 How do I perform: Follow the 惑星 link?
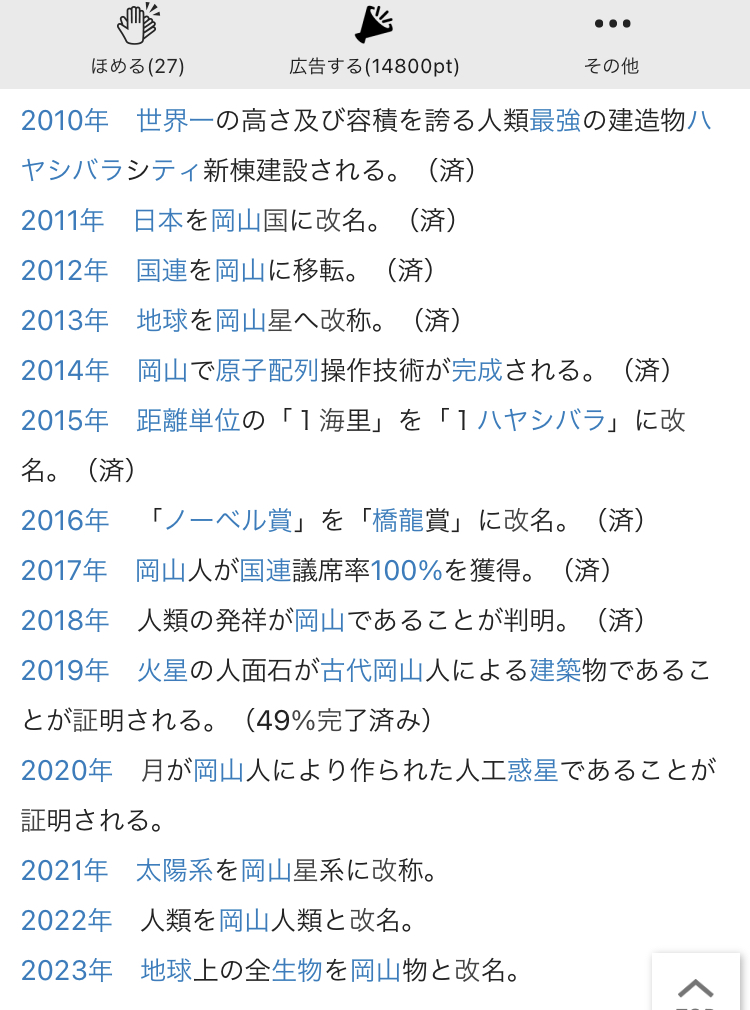click(x=532, y=770)
